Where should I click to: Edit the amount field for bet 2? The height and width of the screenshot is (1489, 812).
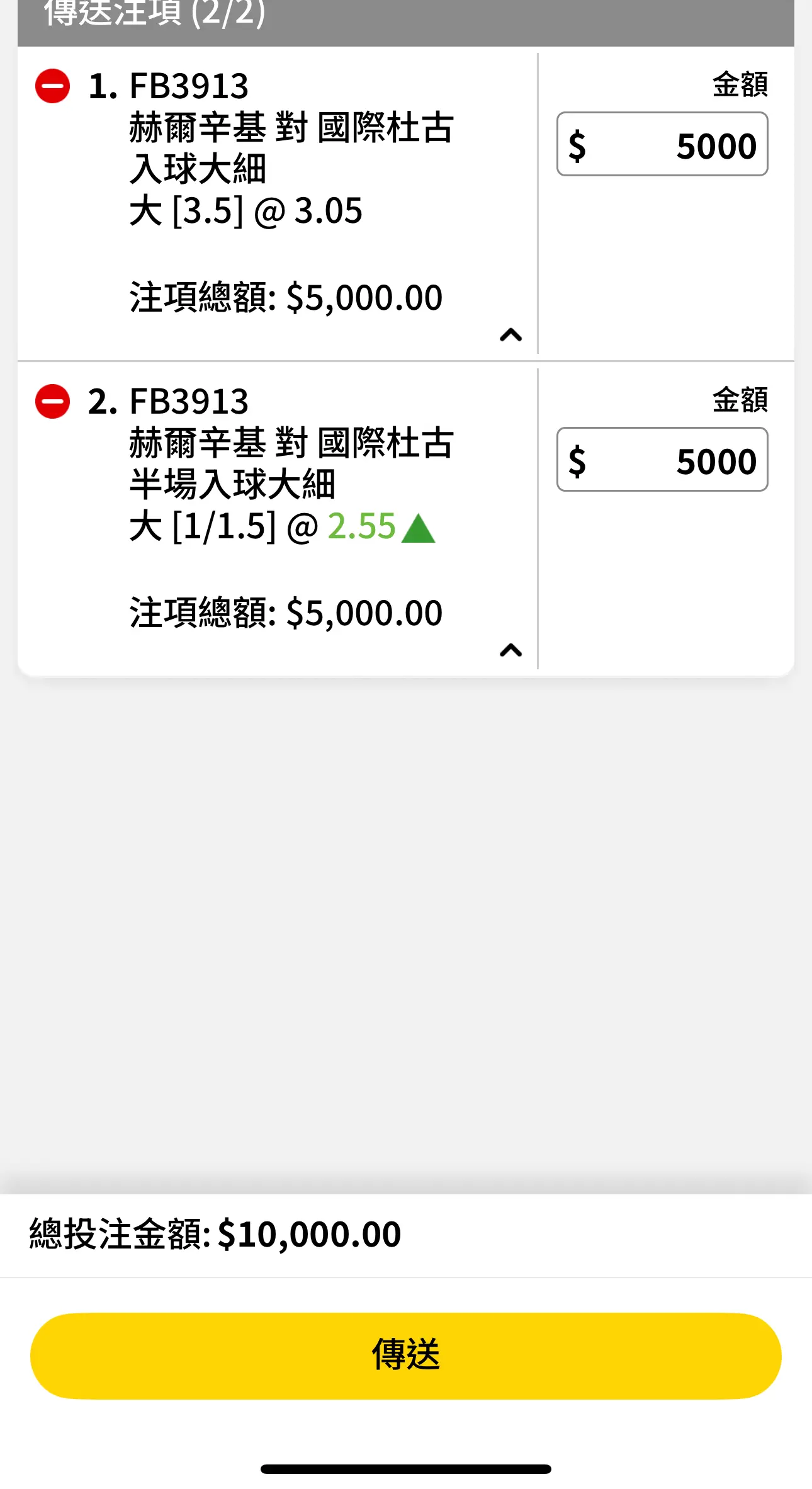pos(662,460)
